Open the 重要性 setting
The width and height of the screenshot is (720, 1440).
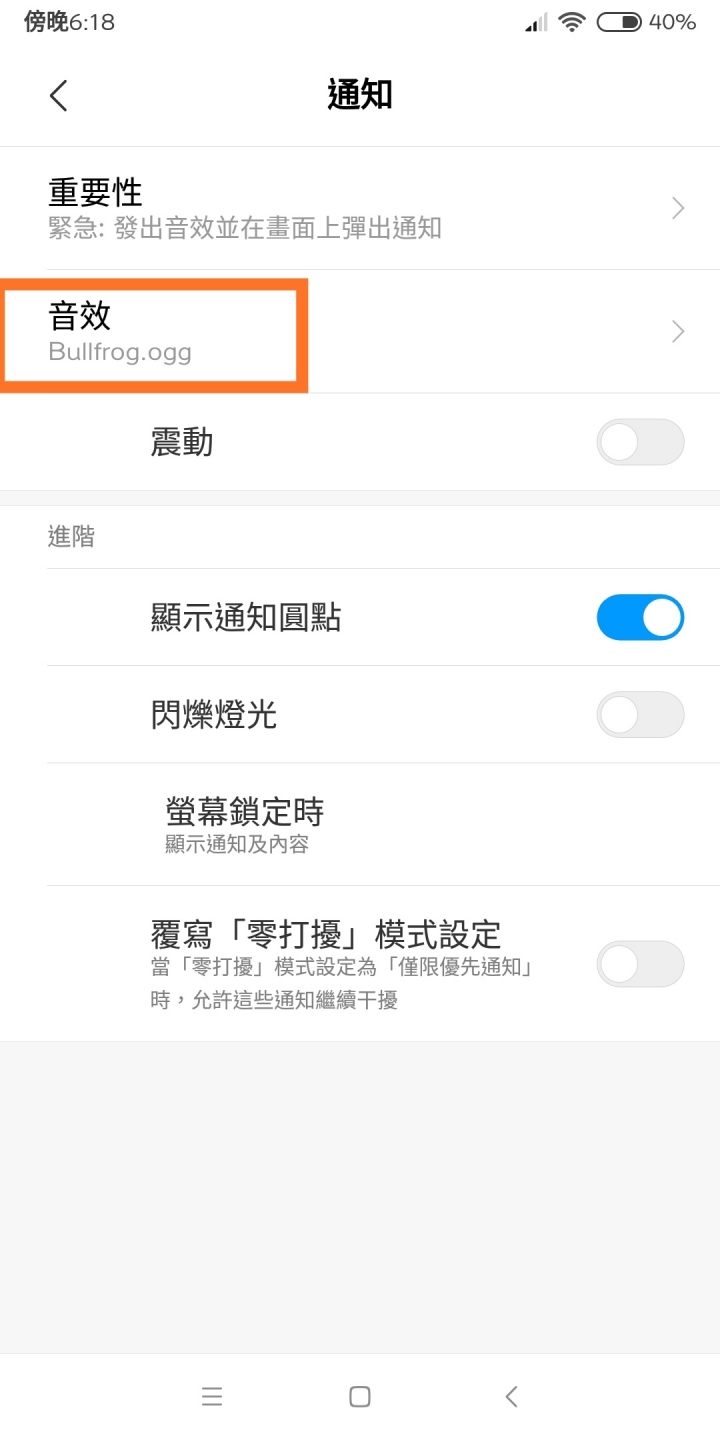[360, 208]
